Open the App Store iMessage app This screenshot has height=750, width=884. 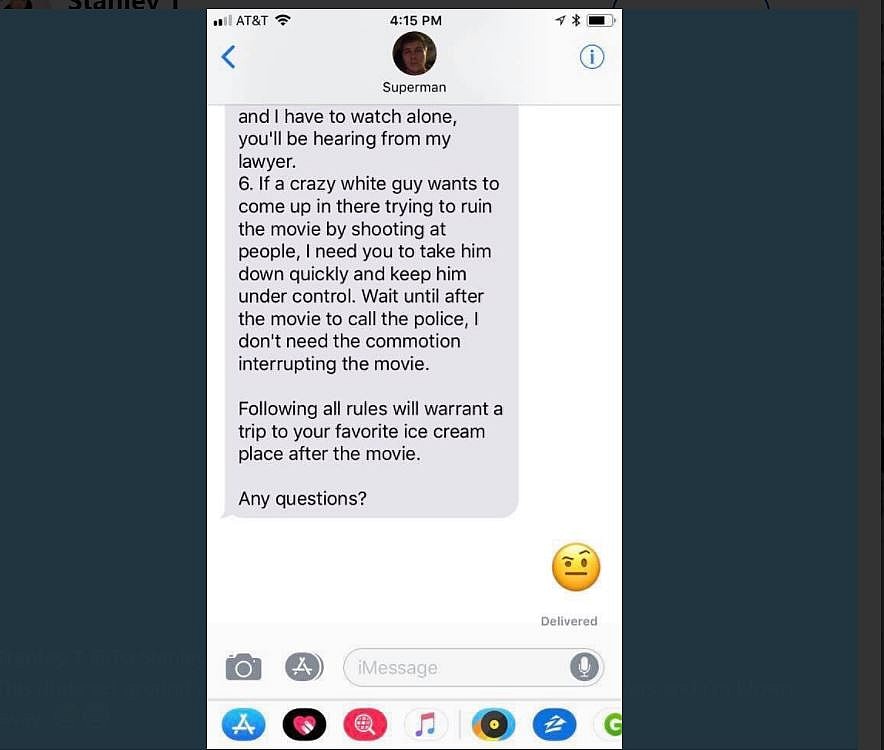pos(243,724)
